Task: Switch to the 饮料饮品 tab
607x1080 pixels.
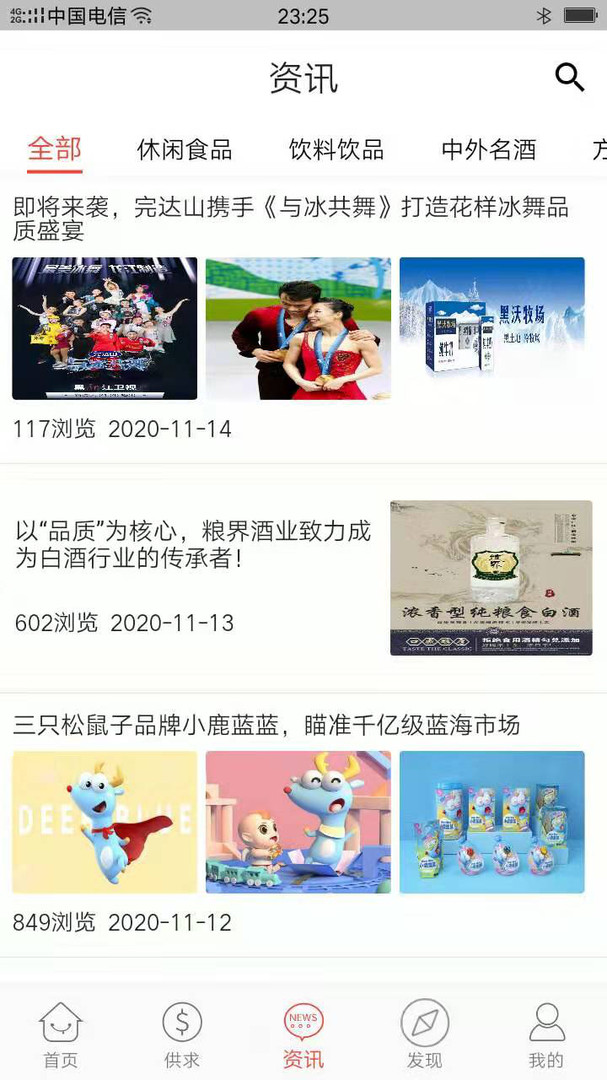Action: (336, 150)
